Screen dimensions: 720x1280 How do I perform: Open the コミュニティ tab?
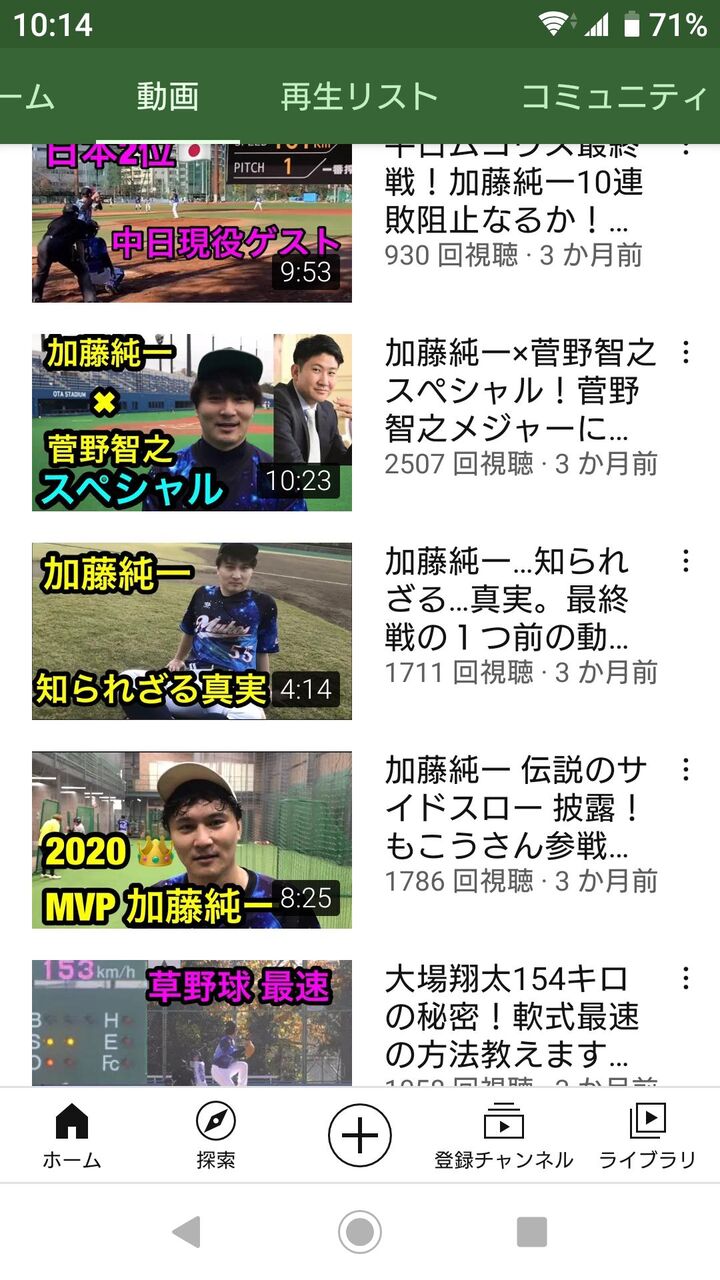point(614,97)
